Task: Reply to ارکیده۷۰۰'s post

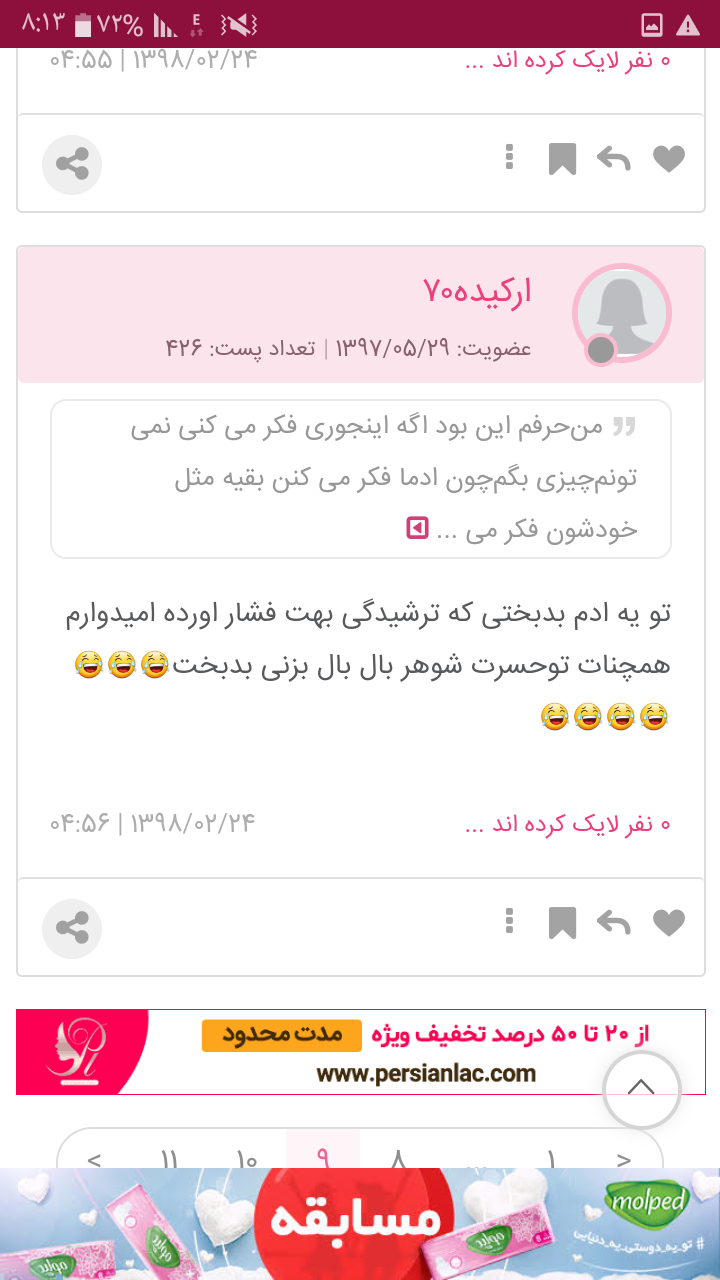Action: [613, 923]
